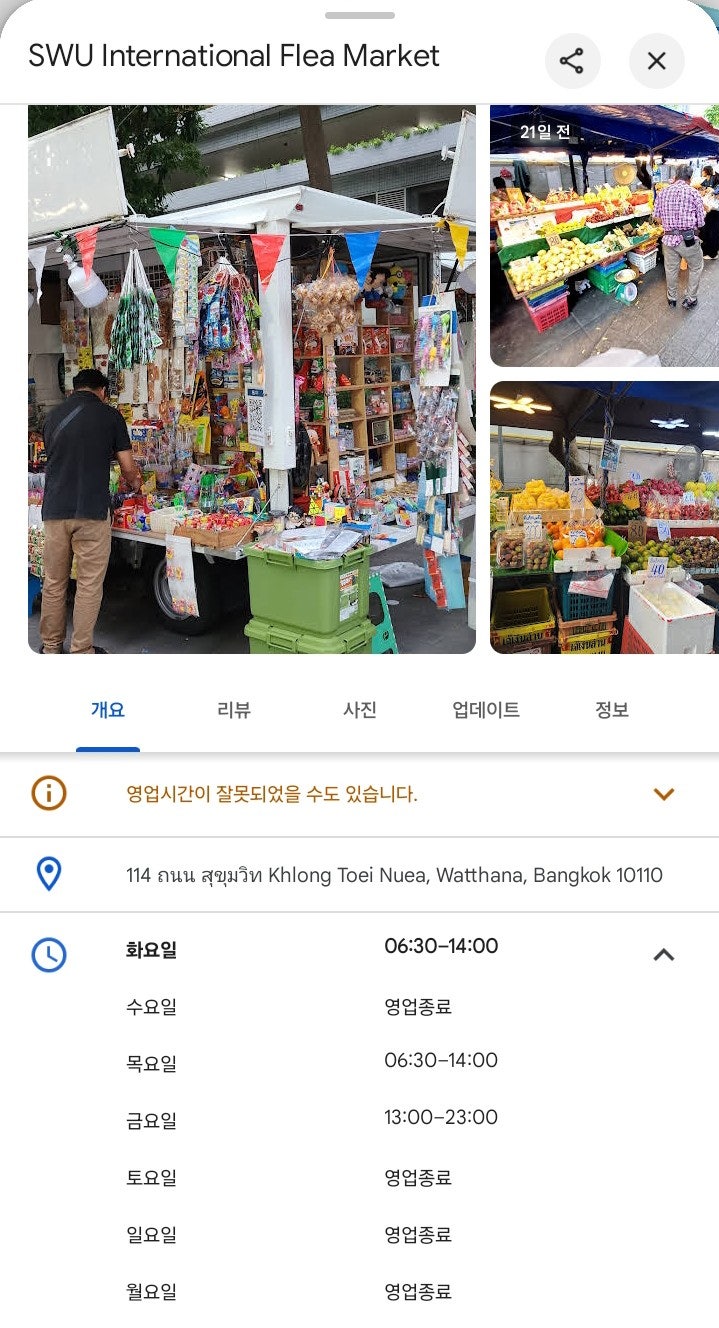Screen dimensions: 719x1328
Task: Open the 사진 tab
Action: click(360, 711)
